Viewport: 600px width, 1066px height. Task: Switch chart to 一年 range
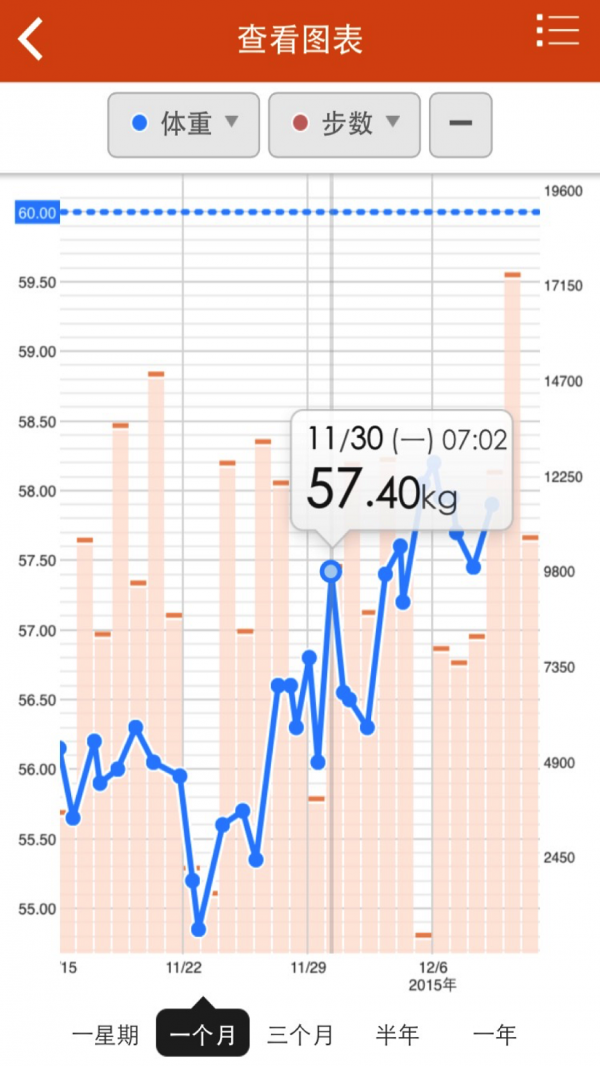[x=494, y=1035]
